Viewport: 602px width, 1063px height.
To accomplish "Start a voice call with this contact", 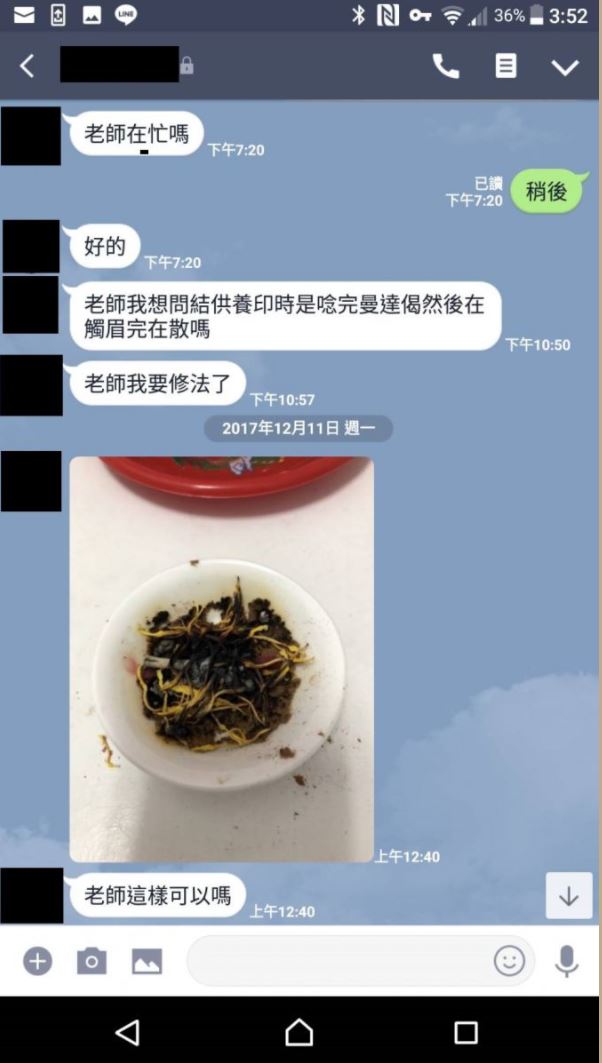I will coord(445,67).
